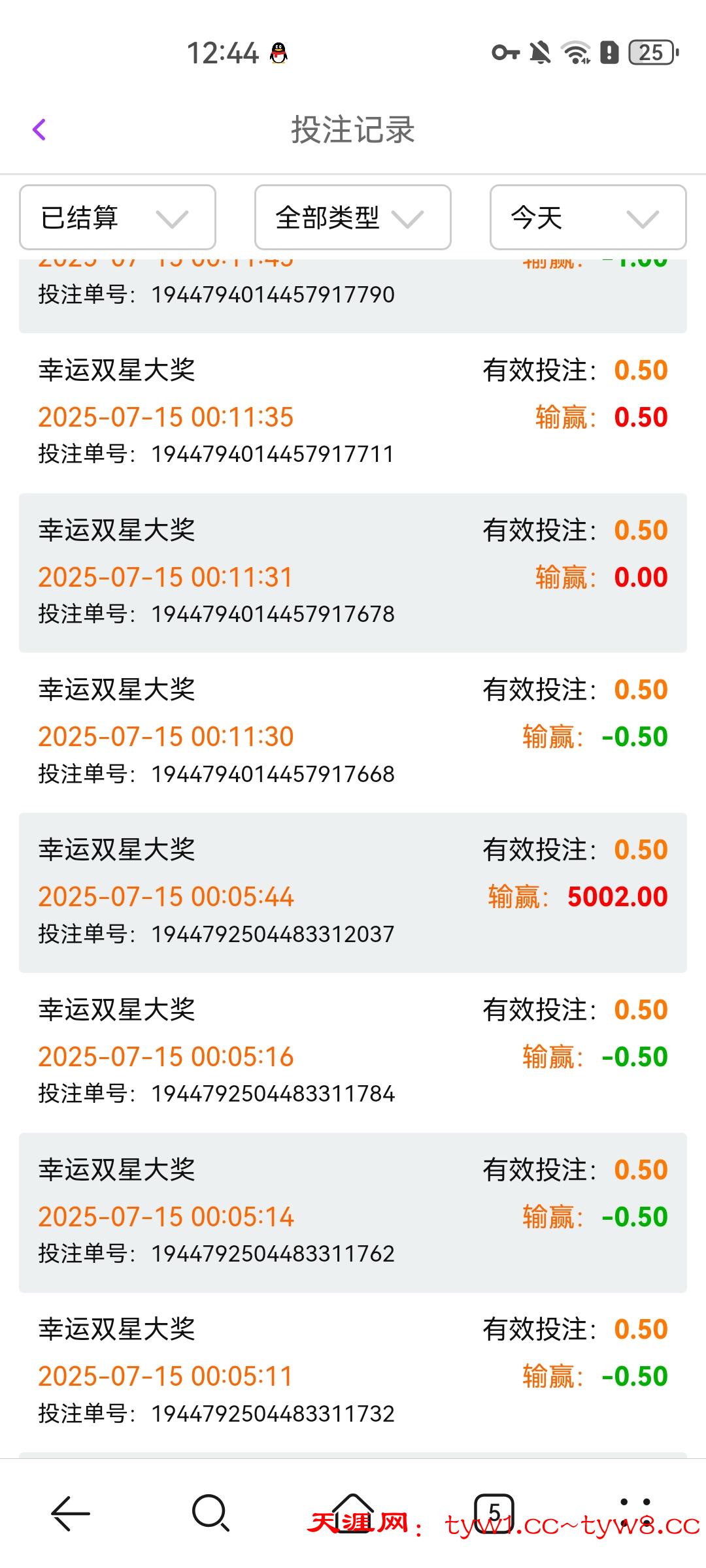The height and width of the screenshot is (1568, 706).
Task: Open the 全部类型 type filter
Action: (x=352, y=218)
